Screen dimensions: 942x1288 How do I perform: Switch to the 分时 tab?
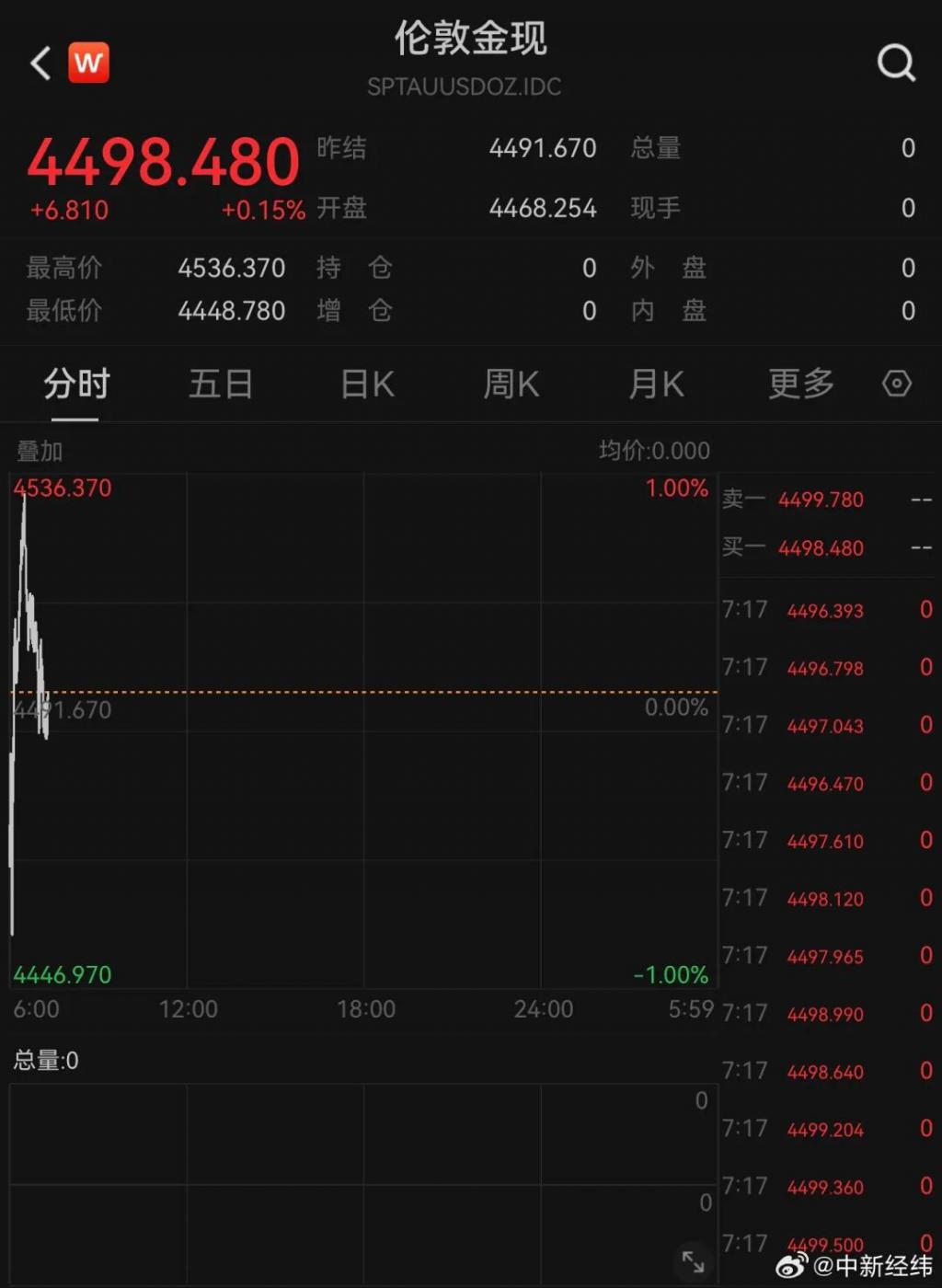coord(76,384)
